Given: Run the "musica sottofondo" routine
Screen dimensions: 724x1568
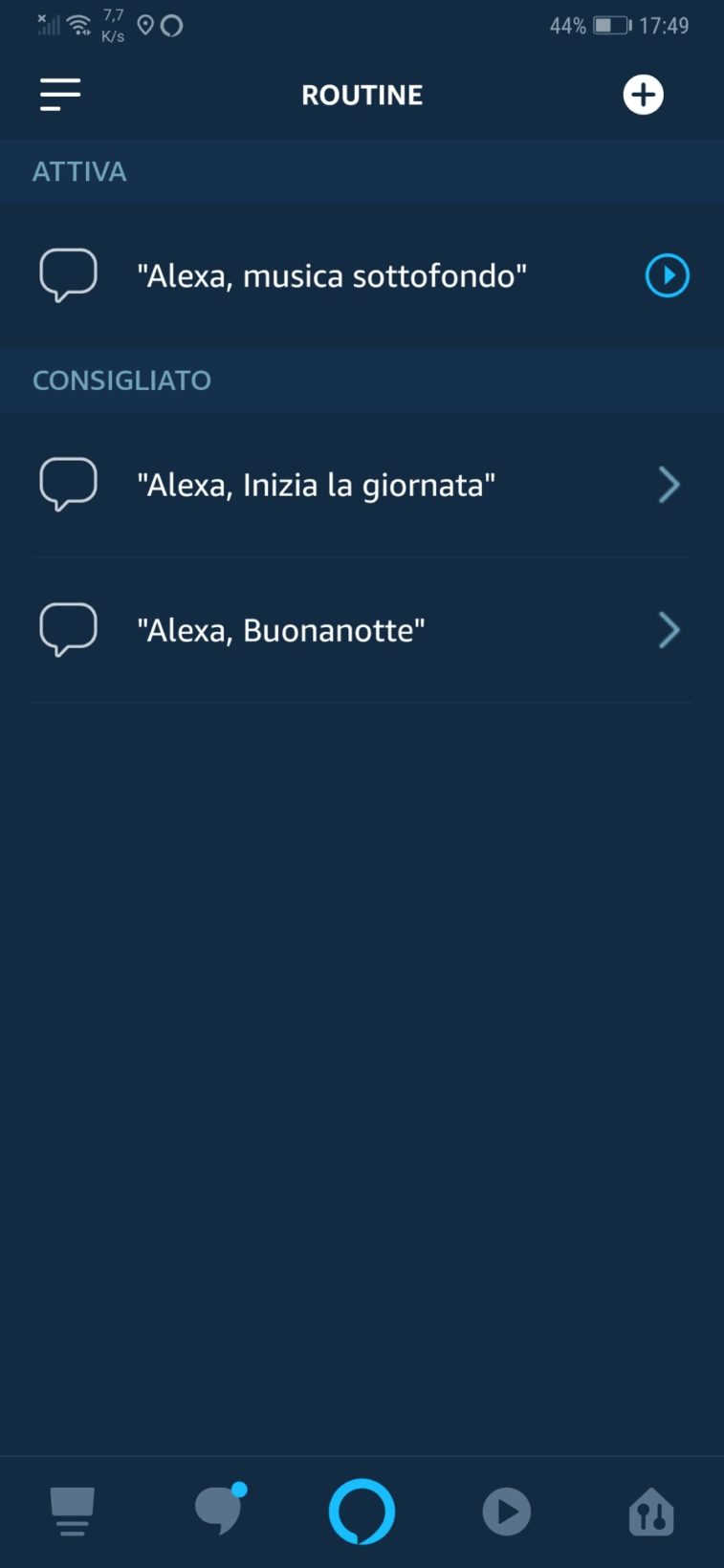Looking at the screenshot, I should 667,276.
